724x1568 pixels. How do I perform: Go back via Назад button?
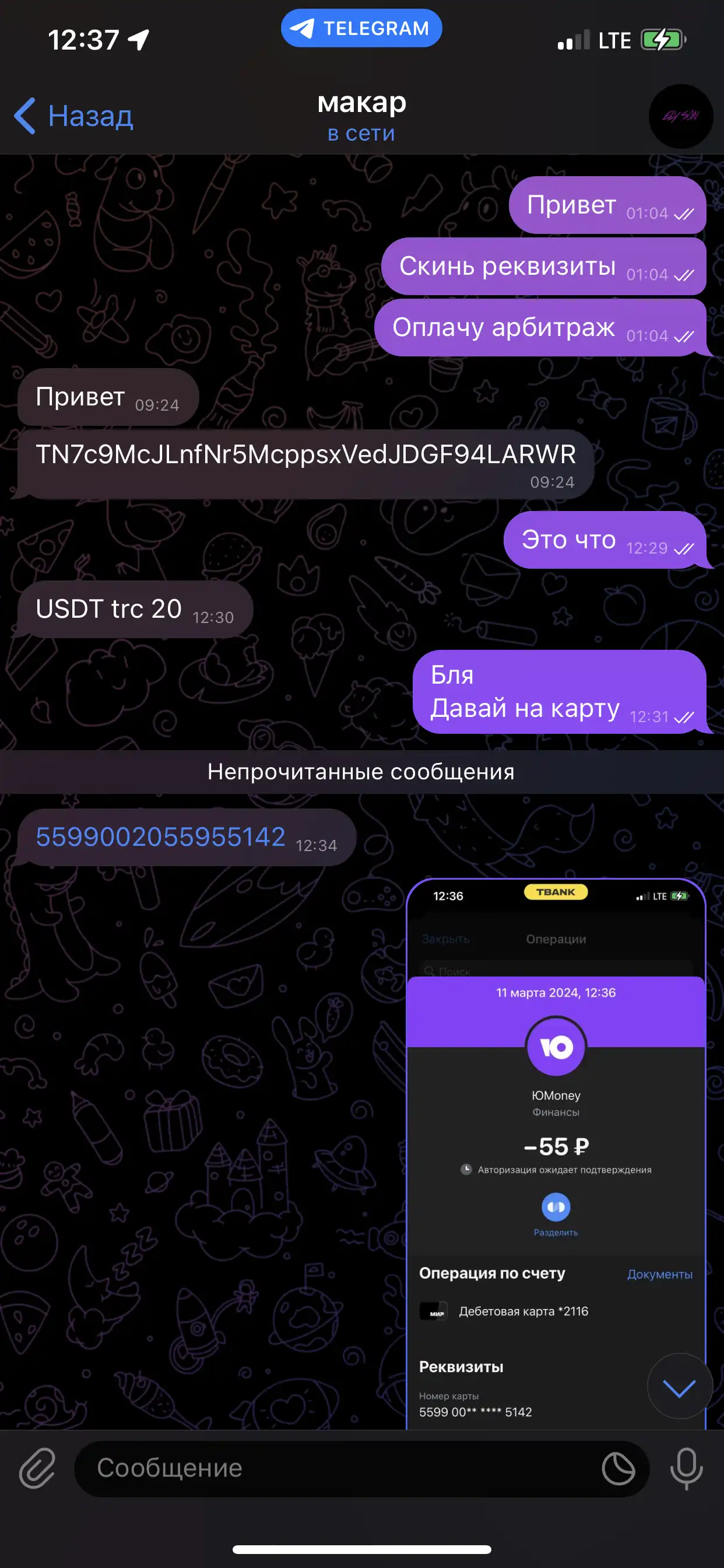click(x=73, y=116)
